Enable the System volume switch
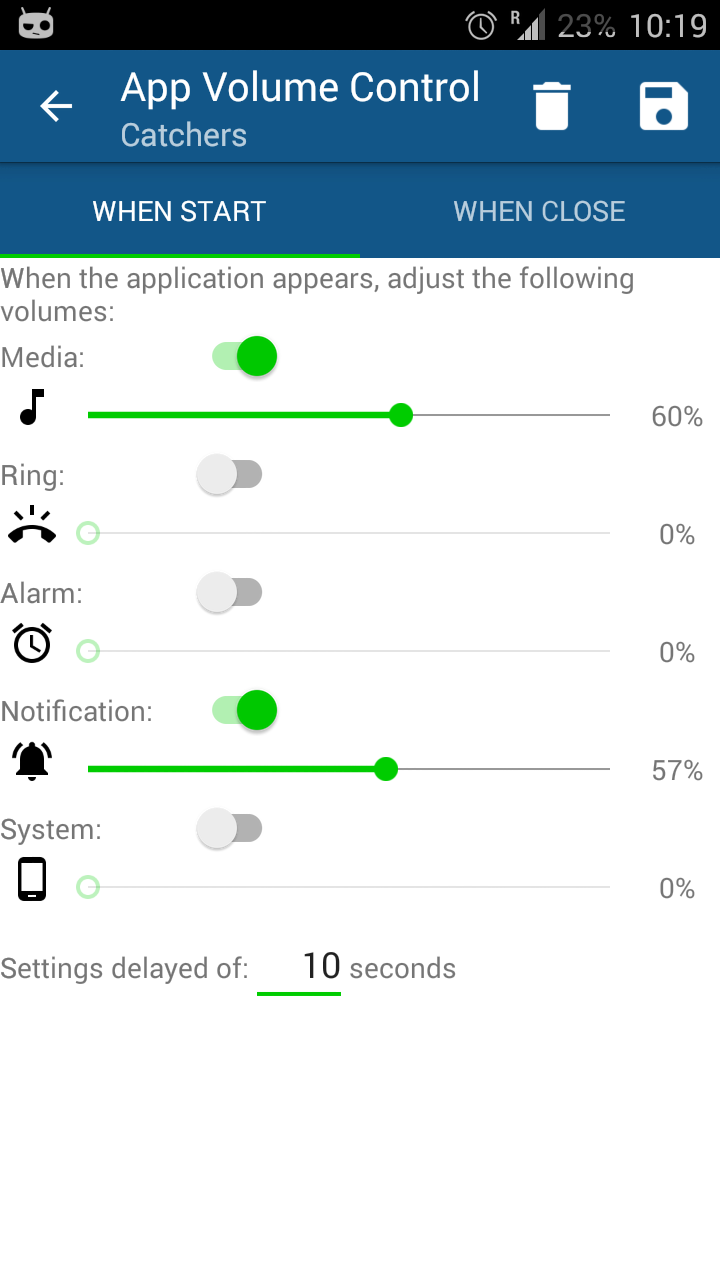The width and height of the screenshot is (720, 1280). click(x=230, y=828)
